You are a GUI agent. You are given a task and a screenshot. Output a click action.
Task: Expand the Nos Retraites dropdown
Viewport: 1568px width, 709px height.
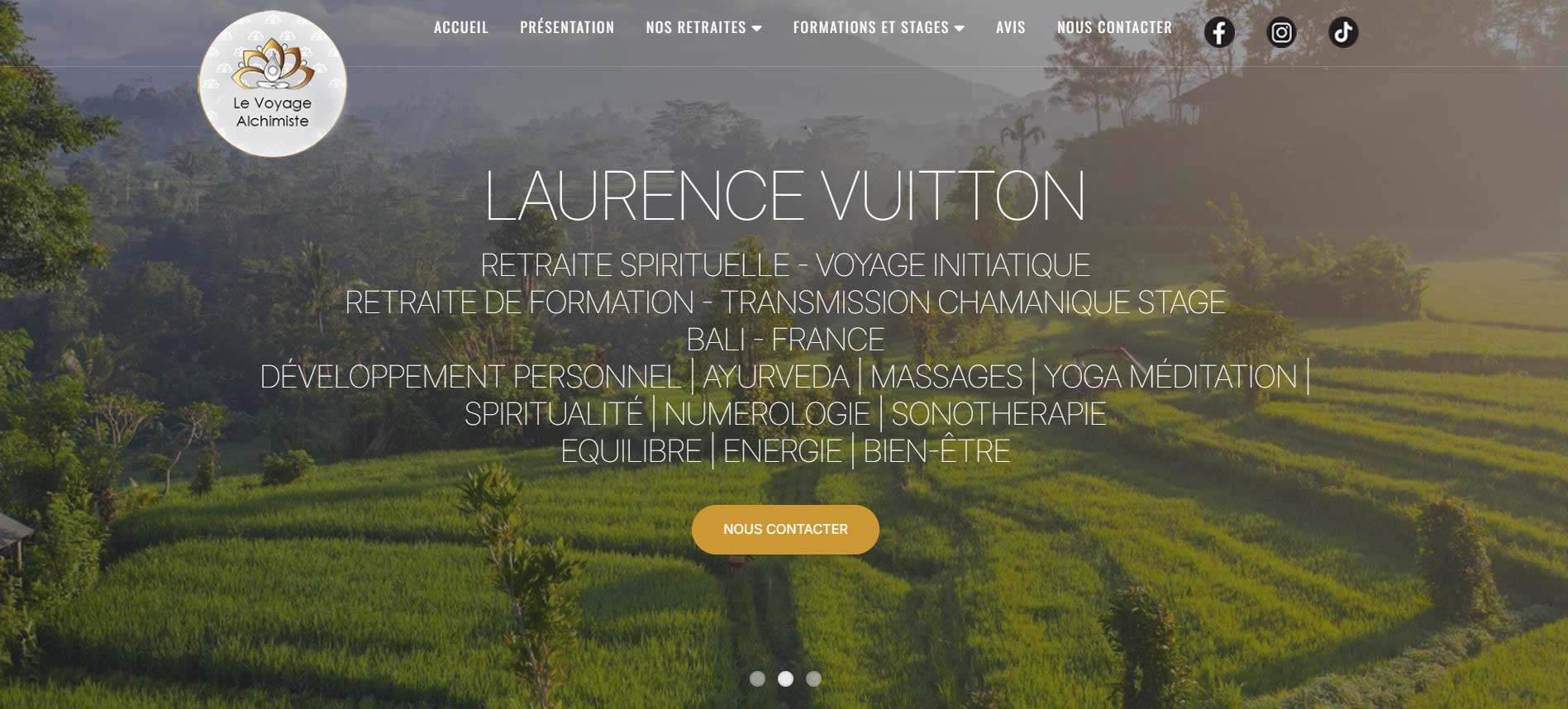tap(703, 27)
